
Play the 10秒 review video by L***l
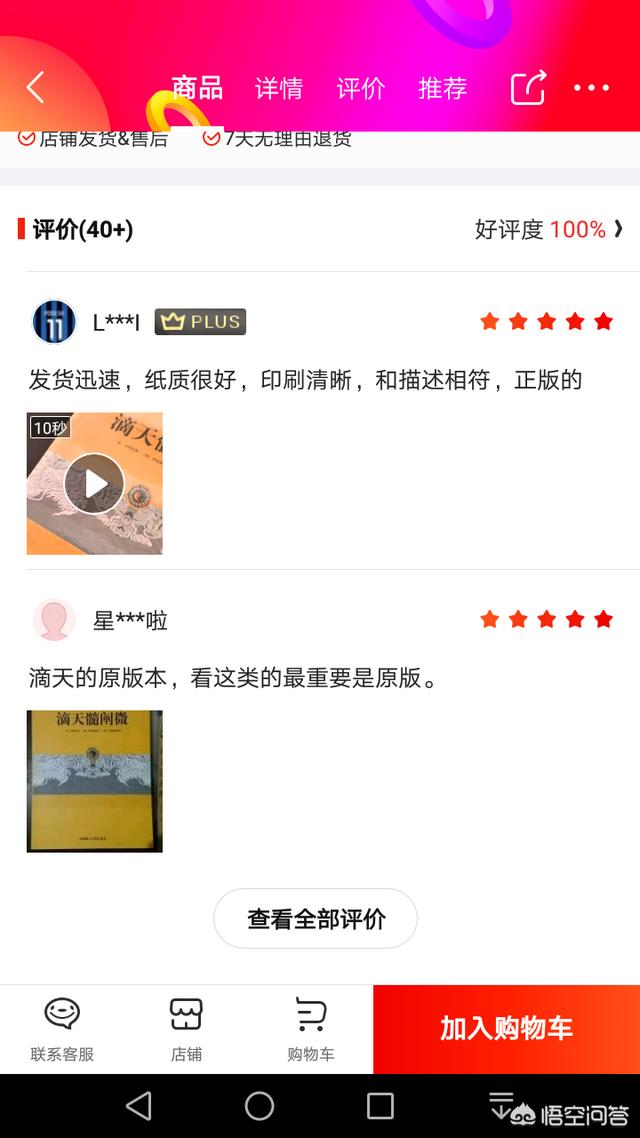(94, 484)
